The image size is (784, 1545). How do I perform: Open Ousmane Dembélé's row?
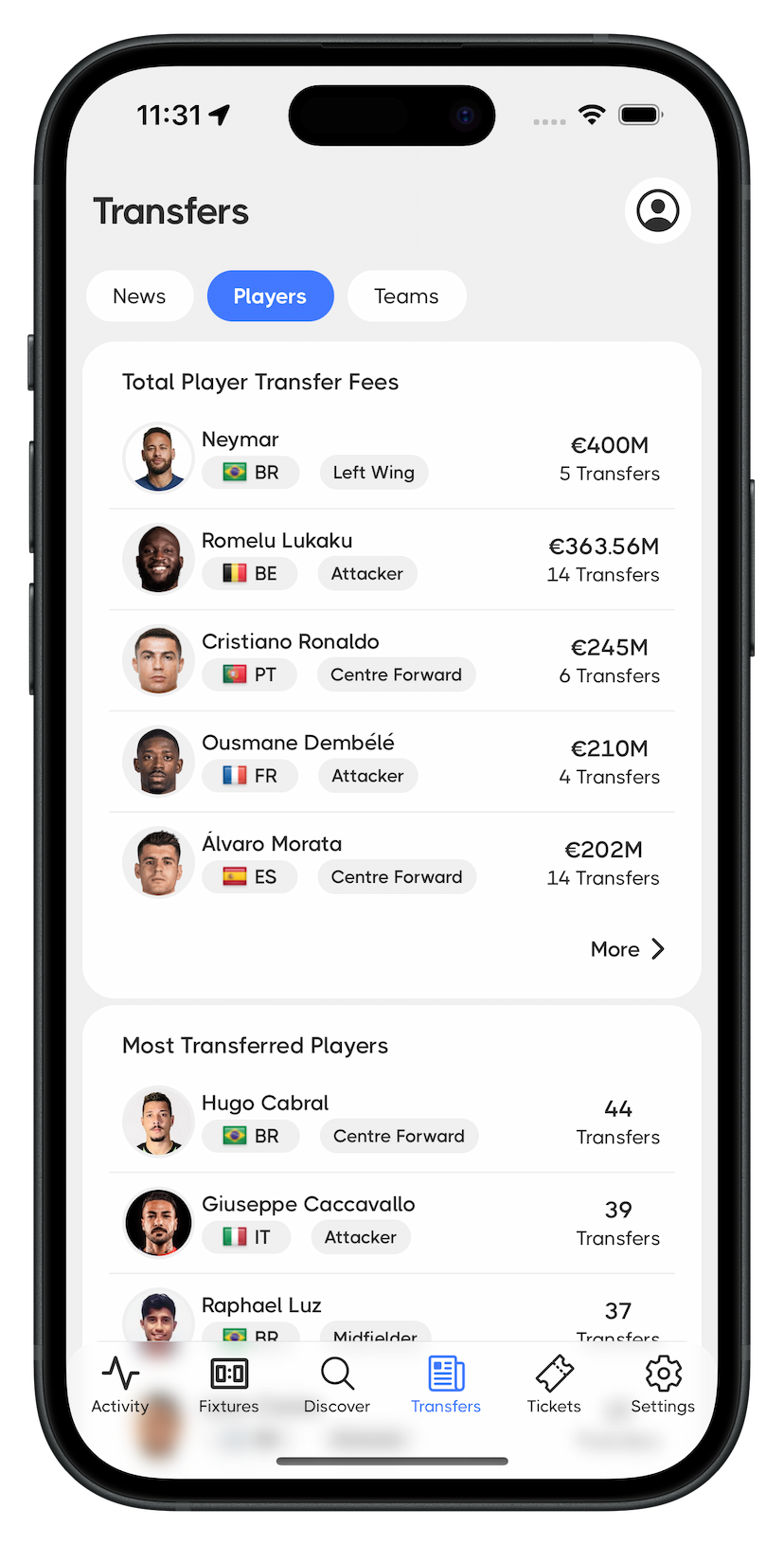point(391,762)
